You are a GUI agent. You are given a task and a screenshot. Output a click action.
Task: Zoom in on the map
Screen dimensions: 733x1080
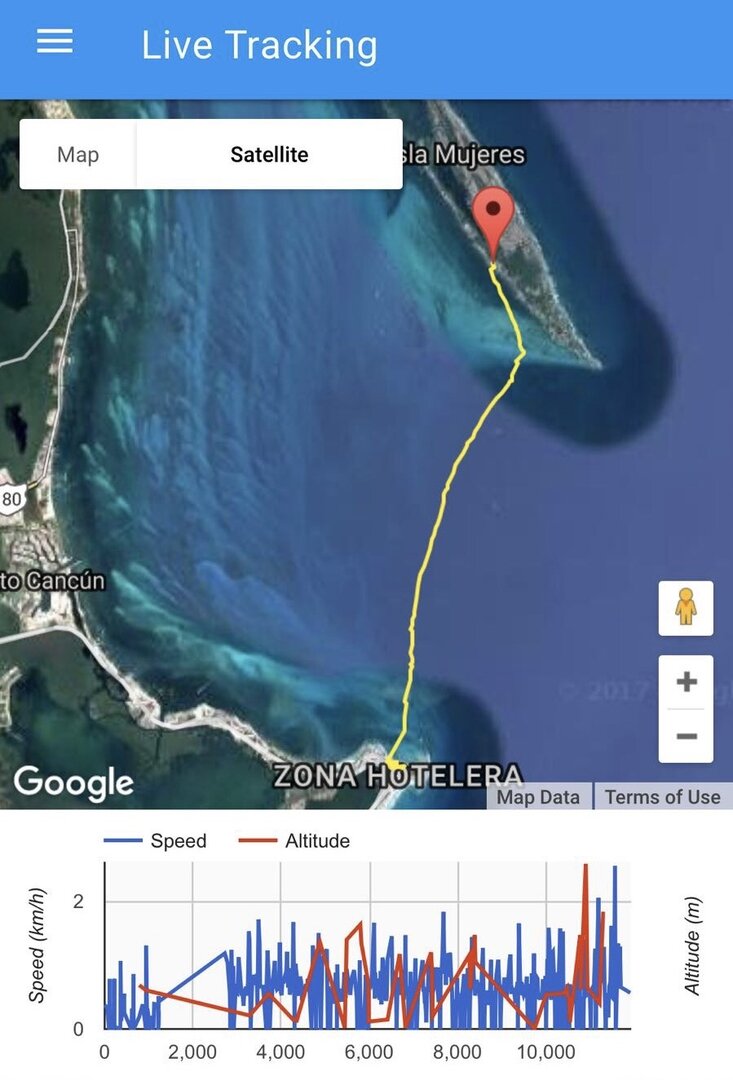[x=686, y=683]
